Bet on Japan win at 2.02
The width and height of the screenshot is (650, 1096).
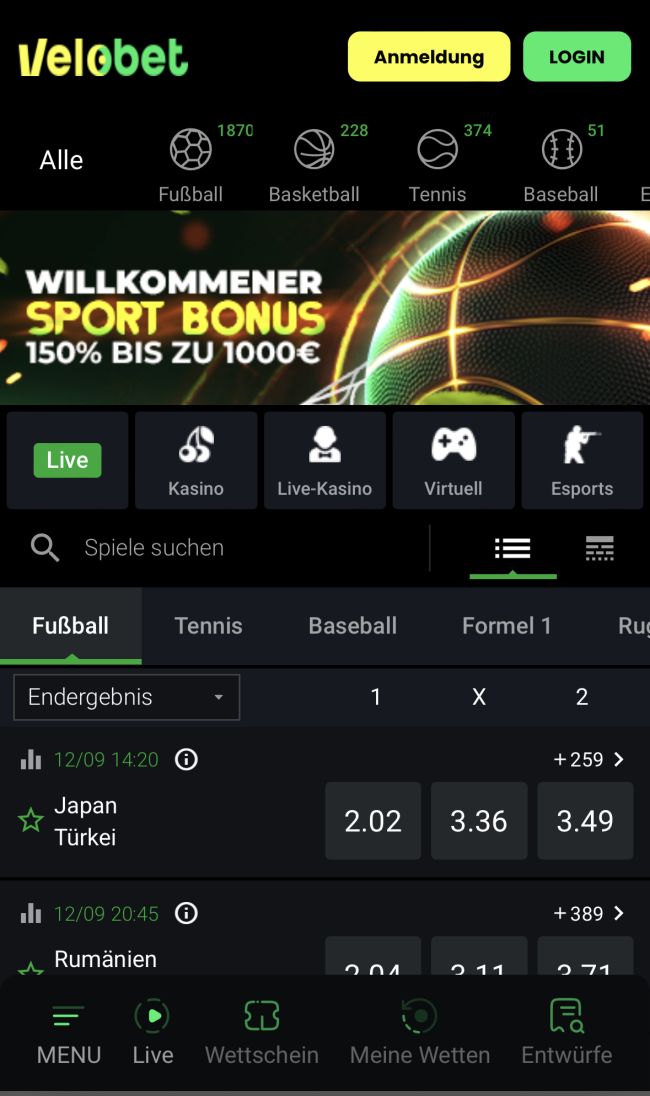click(373, 821)
